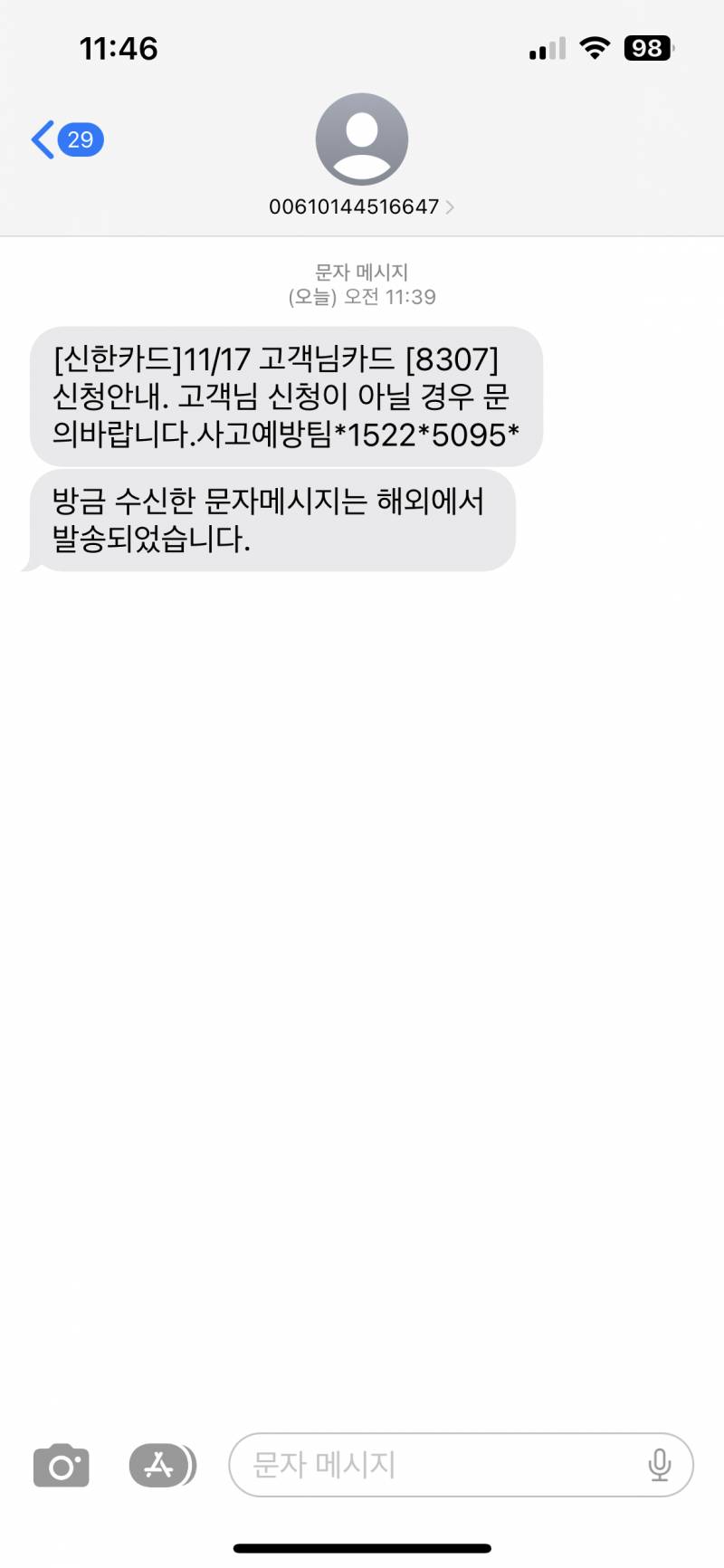Tap the overseas warning message bubble
Viewport: 724px width, 1568px height.
coord(271,520)
